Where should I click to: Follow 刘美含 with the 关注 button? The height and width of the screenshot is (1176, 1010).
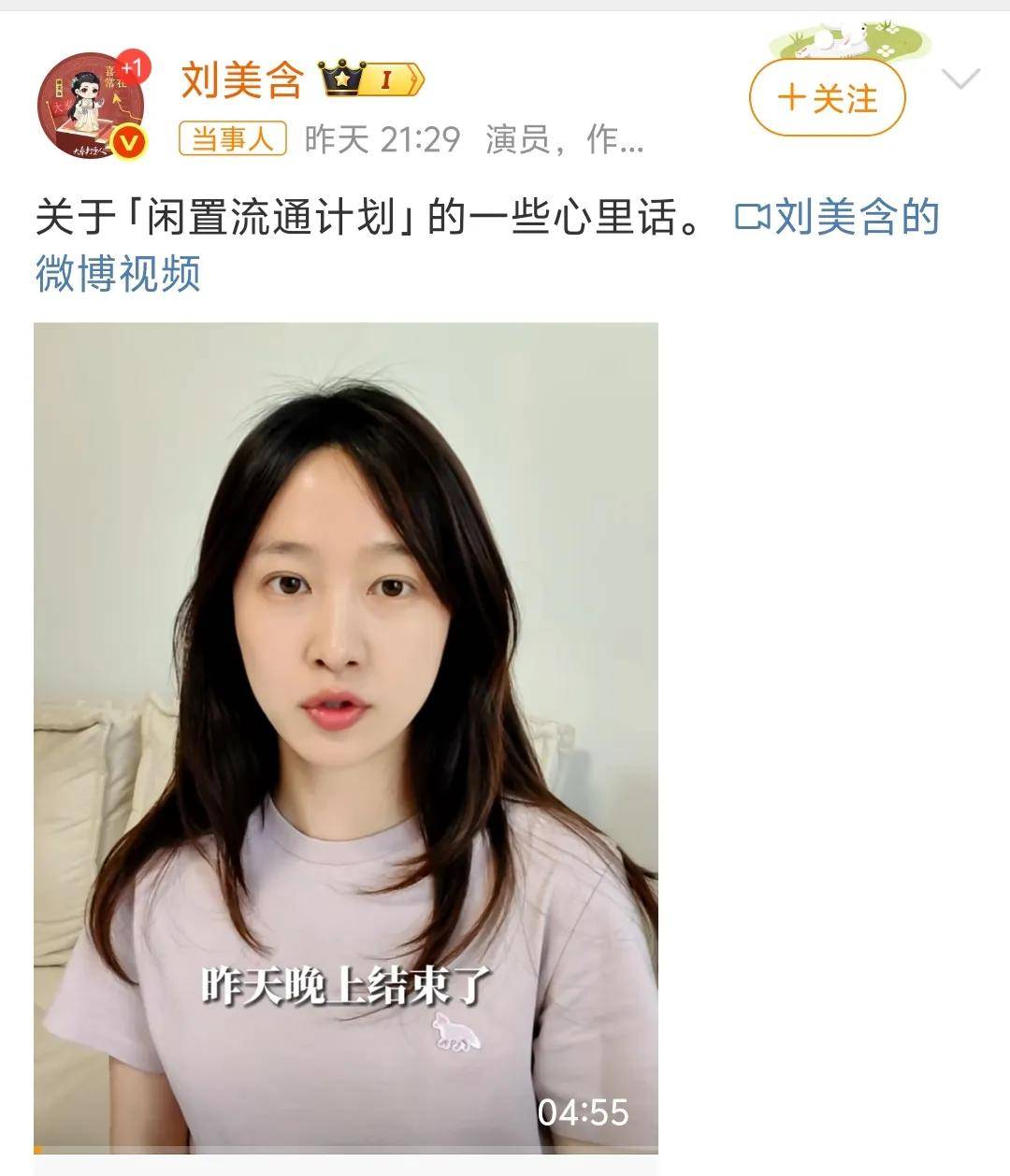coord(828,98)
